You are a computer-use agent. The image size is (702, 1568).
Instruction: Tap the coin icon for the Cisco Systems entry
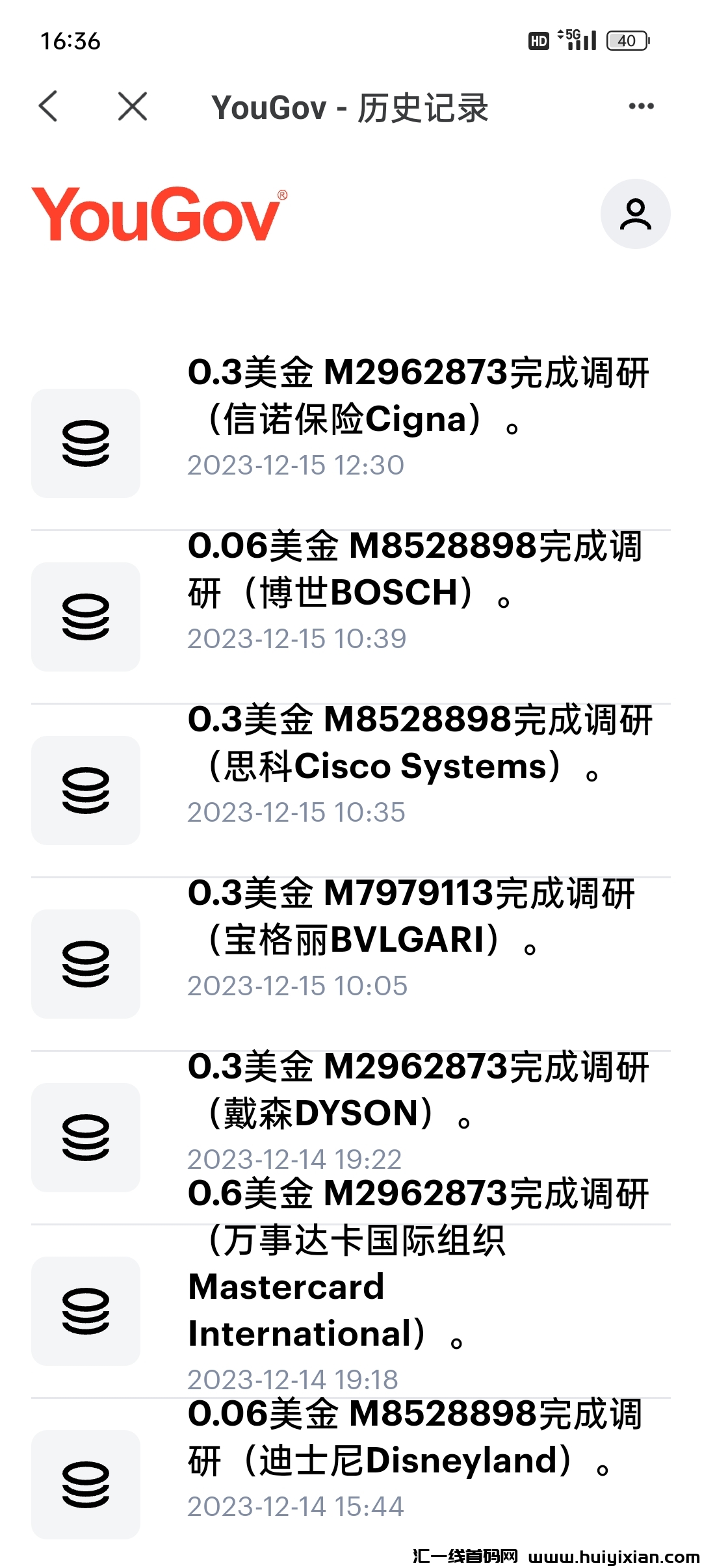tap(86, 790)
